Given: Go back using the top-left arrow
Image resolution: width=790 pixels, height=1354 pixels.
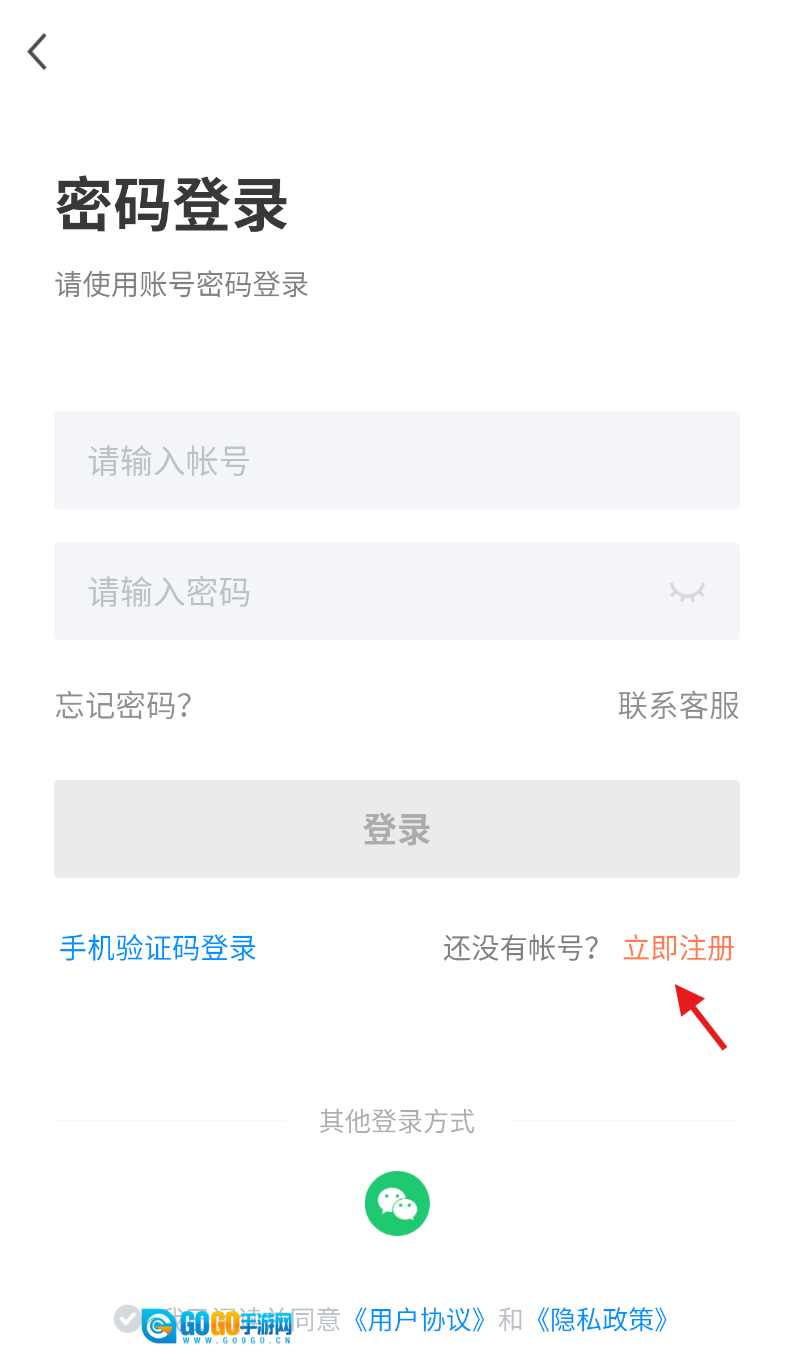Looking at the screenshot, I should [x=38, y=52].
